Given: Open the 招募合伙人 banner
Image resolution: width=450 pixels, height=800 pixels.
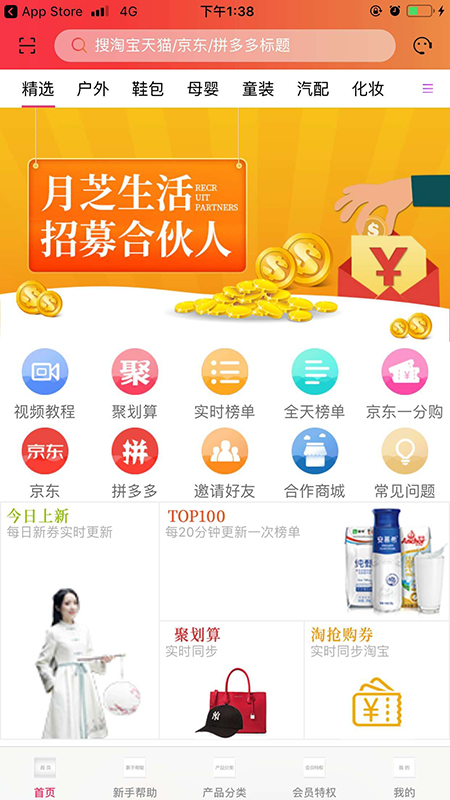Looking at the screenshot, I should coord(225,224).
